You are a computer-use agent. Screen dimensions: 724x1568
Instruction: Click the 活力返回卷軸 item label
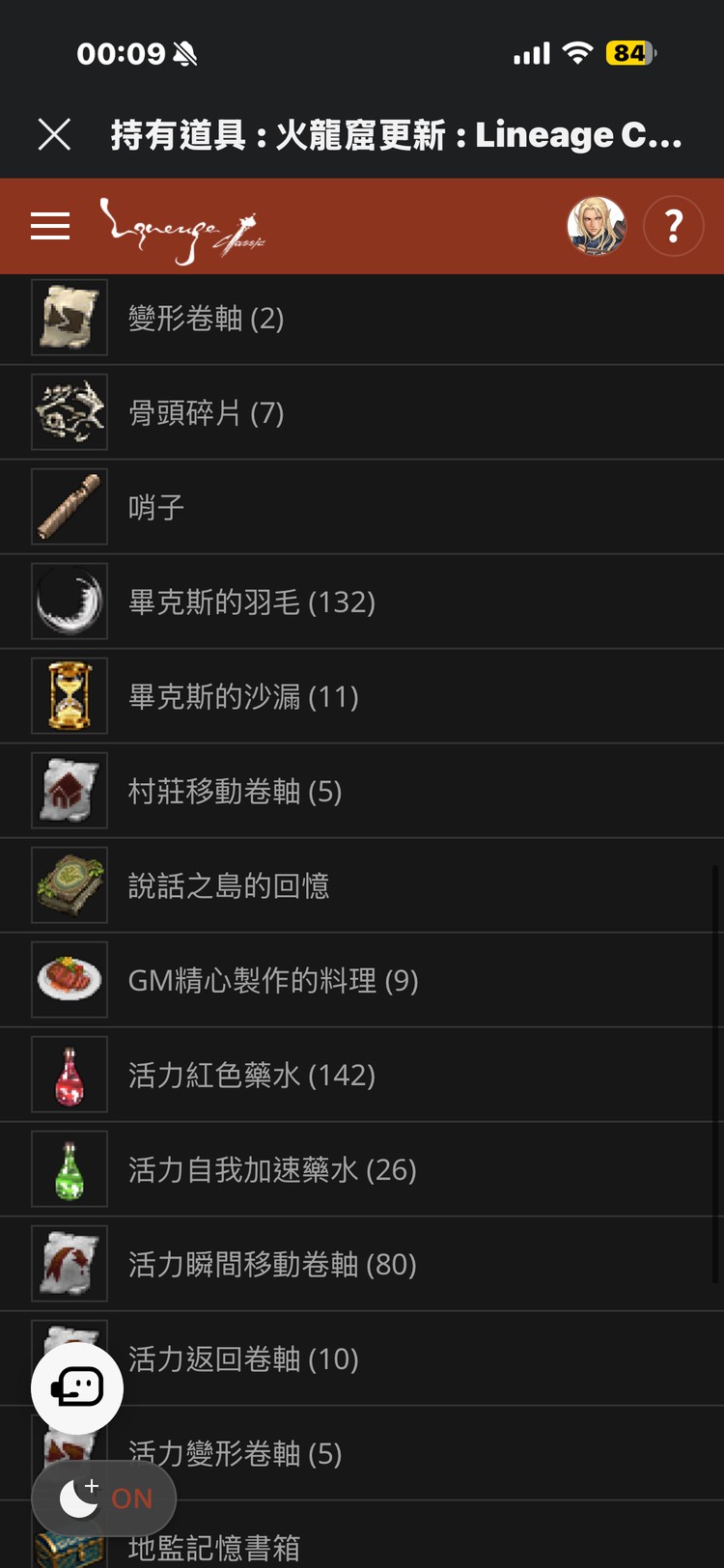pos(242,1358)
